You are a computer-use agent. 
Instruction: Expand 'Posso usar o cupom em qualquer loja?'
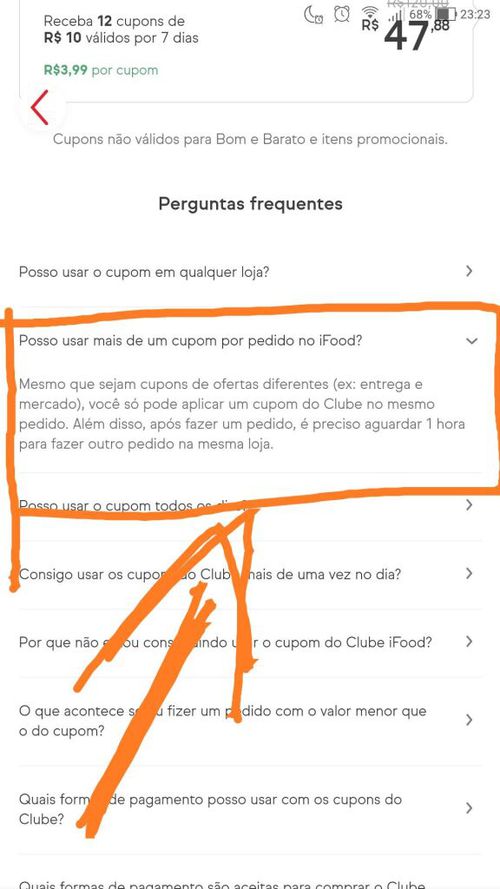250,272
